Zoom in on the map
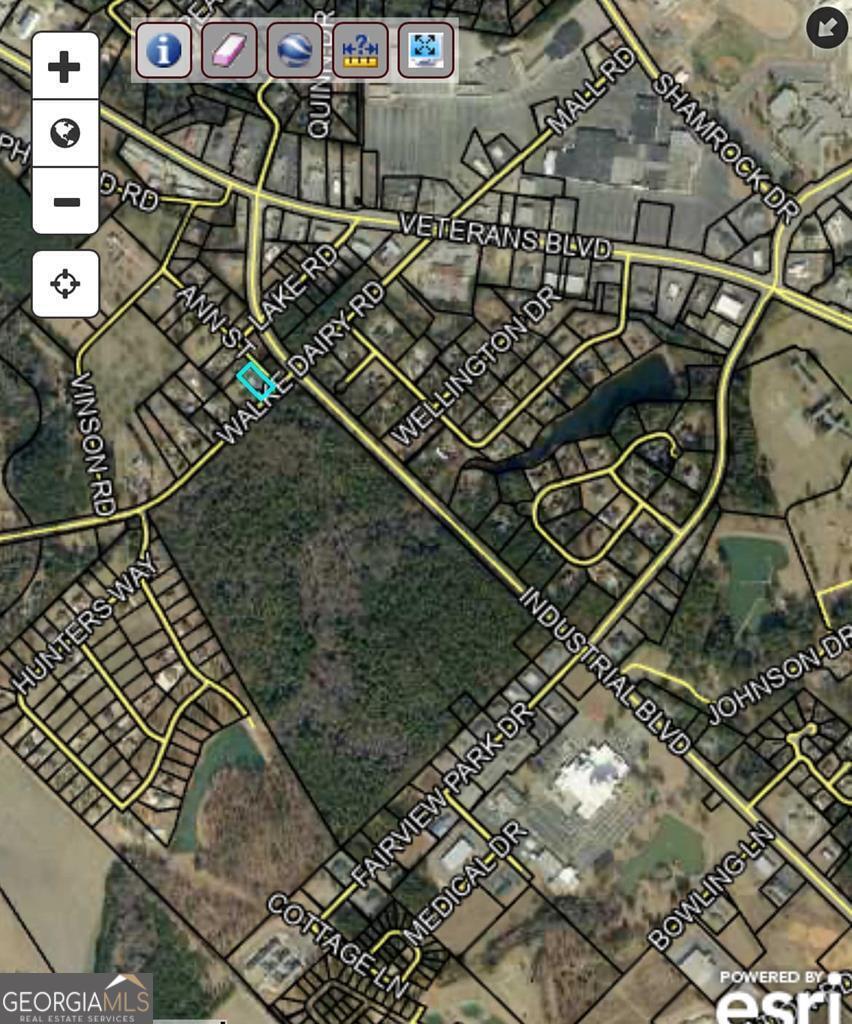The image size is (852, 1024). coord(65,67)
